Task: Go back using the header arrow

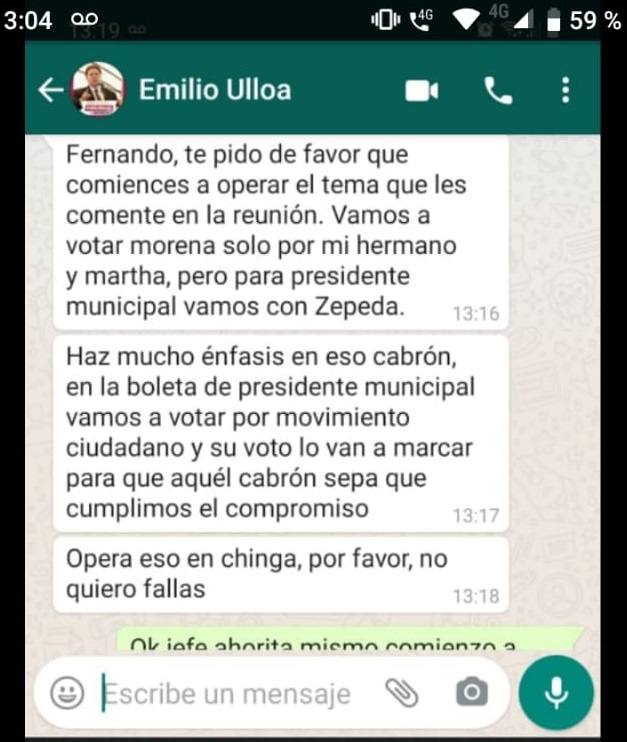Action: click(x=49, y=91)
